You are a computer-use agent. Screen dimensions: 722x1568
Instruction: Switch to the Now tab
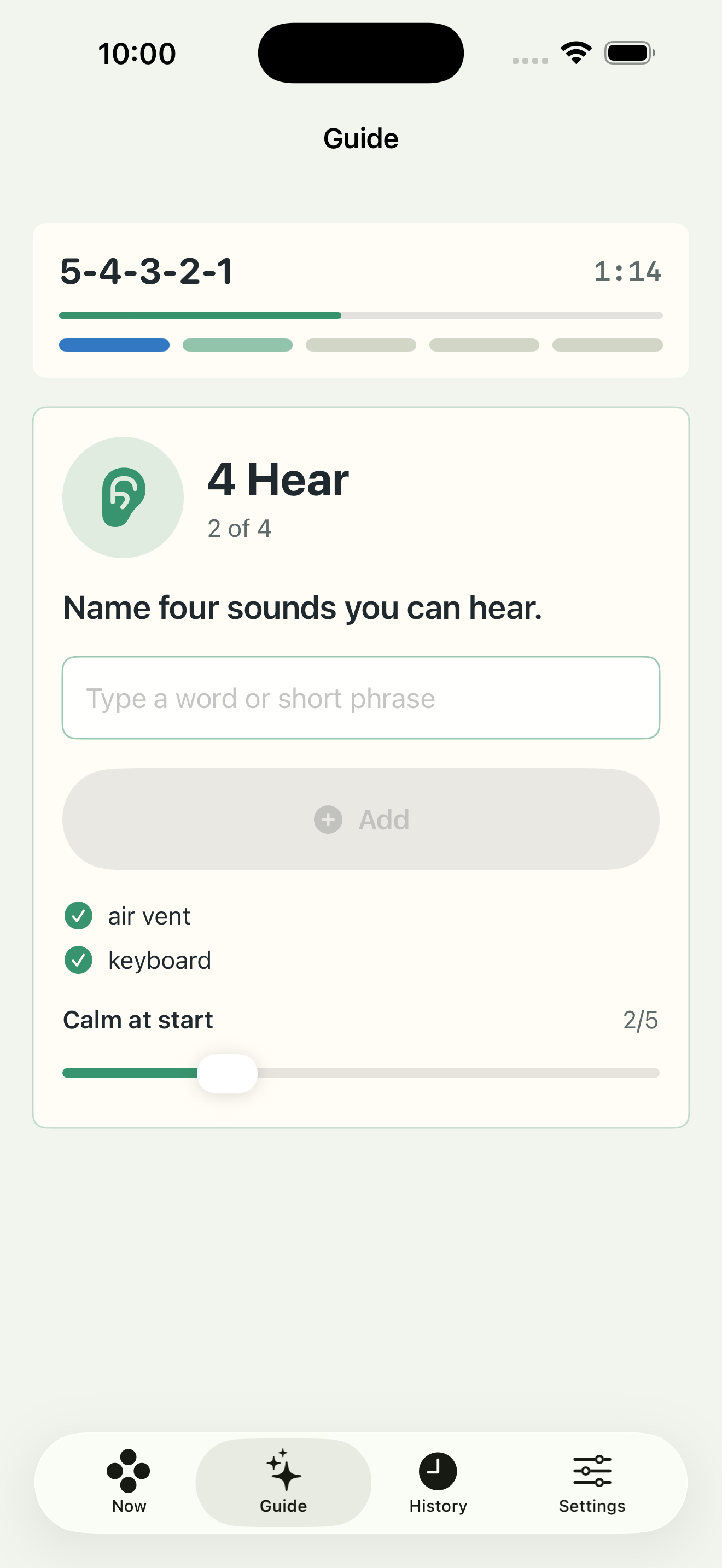coord(129,1482)
